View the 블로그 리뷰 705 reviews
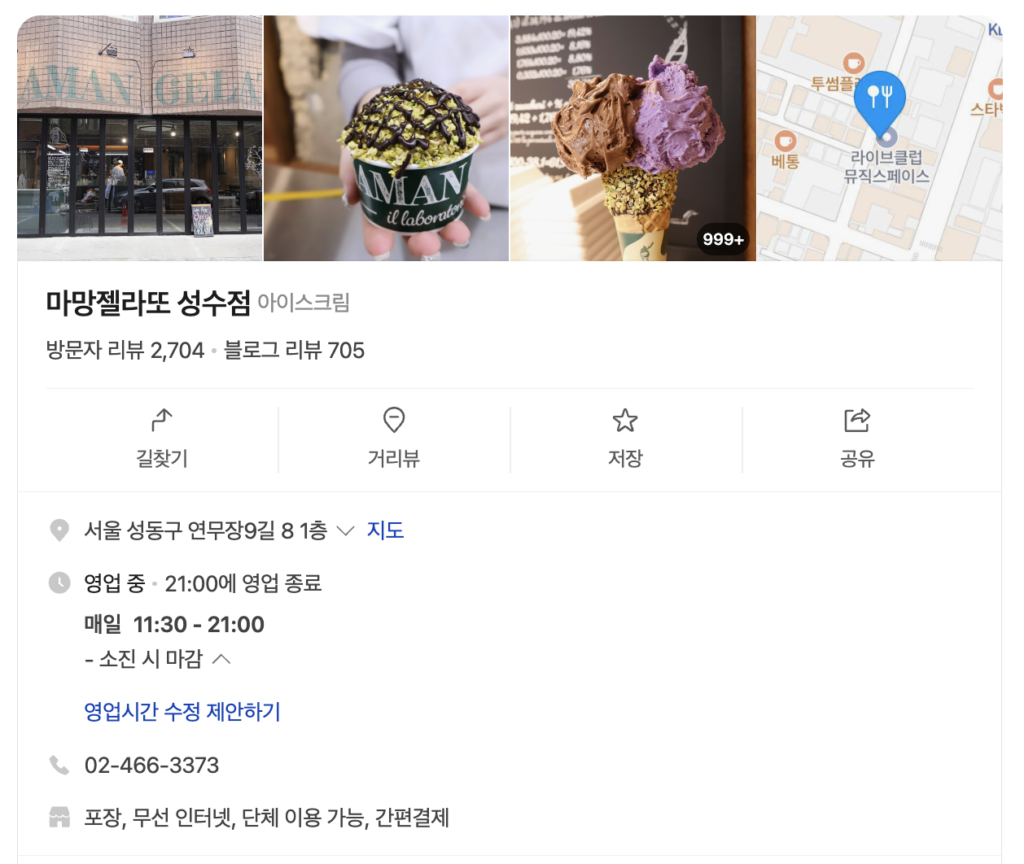The image size is (1024, 864). pyautogui.click(x=294, y=351)
